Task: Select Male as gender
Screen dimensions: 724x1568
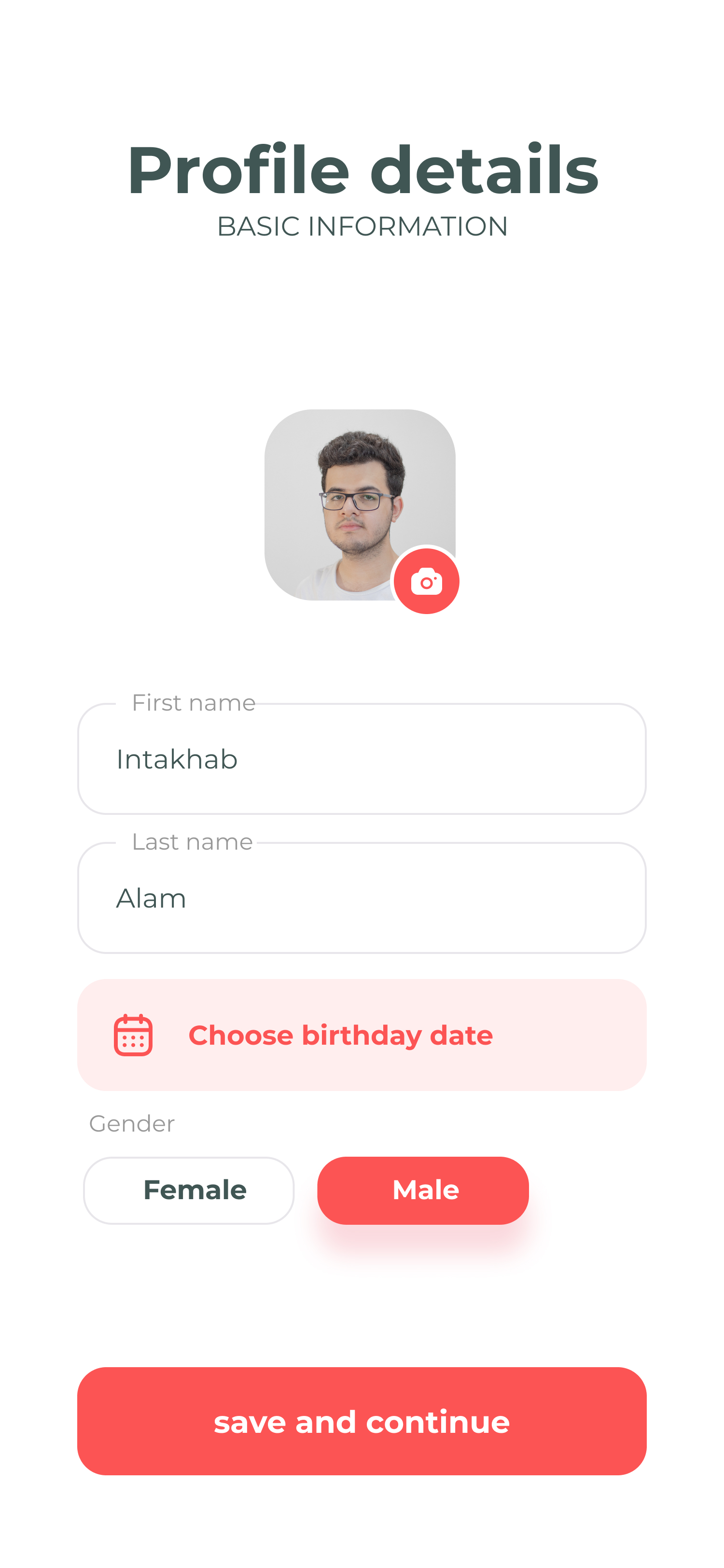Action: [423, 1190]
